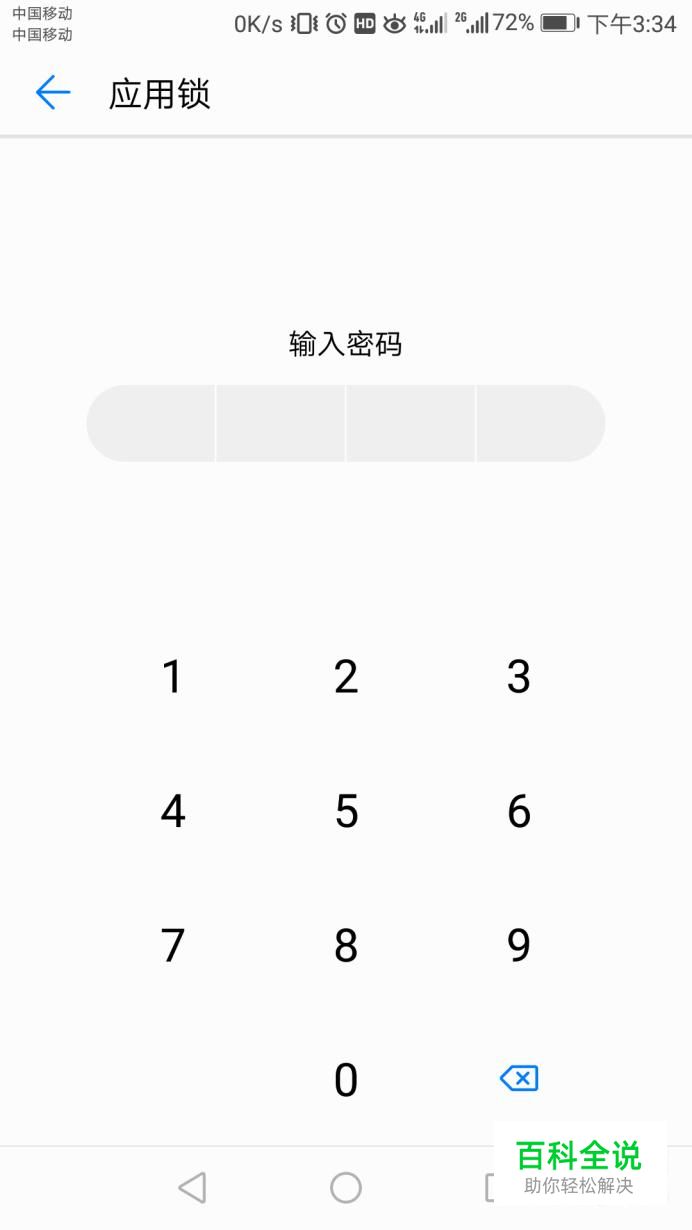Tap the number 4 key
This screenshot has height=1230, width=692.
pyautogui.click(x=173, y=811)
